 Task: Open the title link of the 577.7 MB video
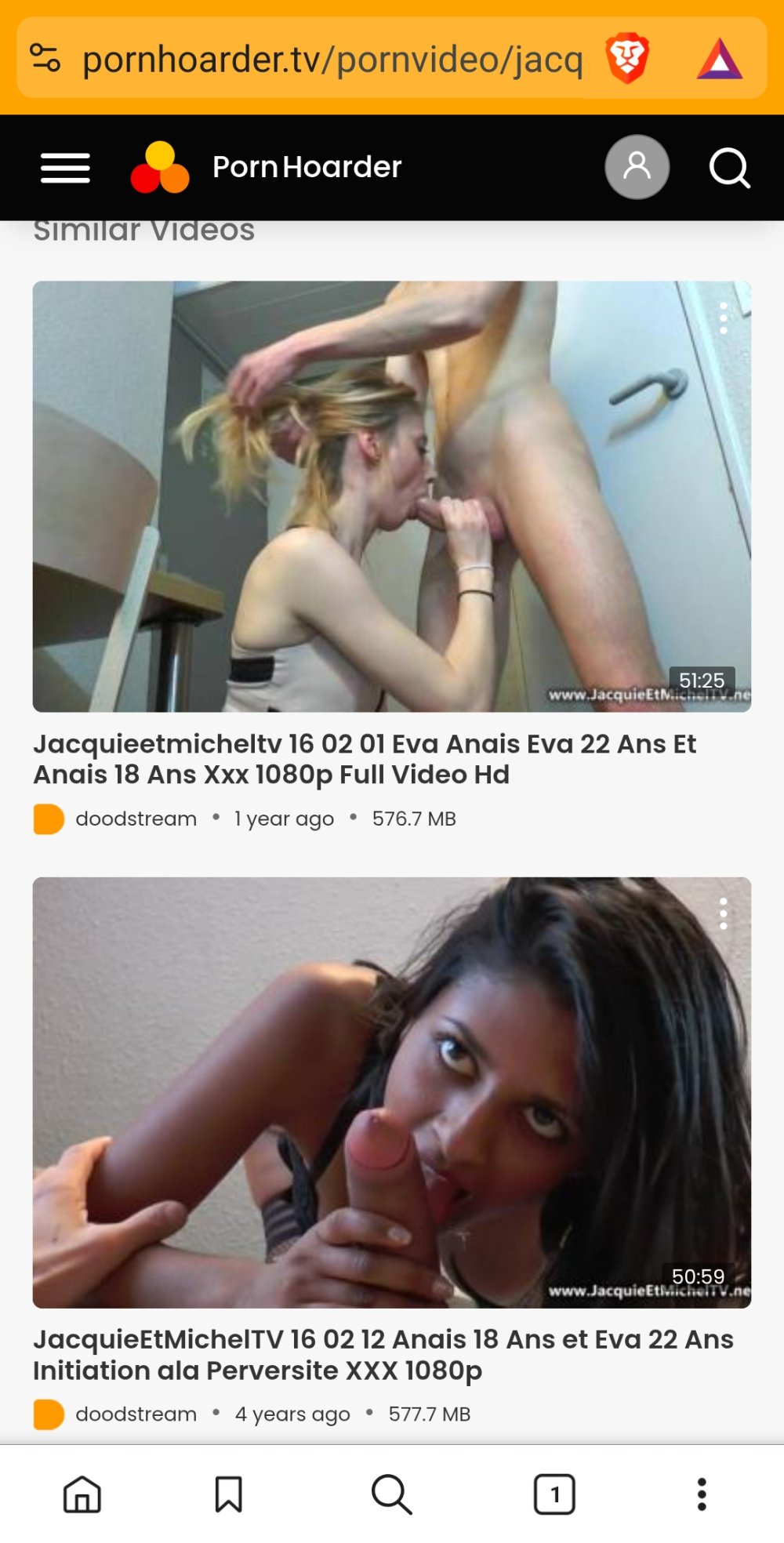[383, 1355]
